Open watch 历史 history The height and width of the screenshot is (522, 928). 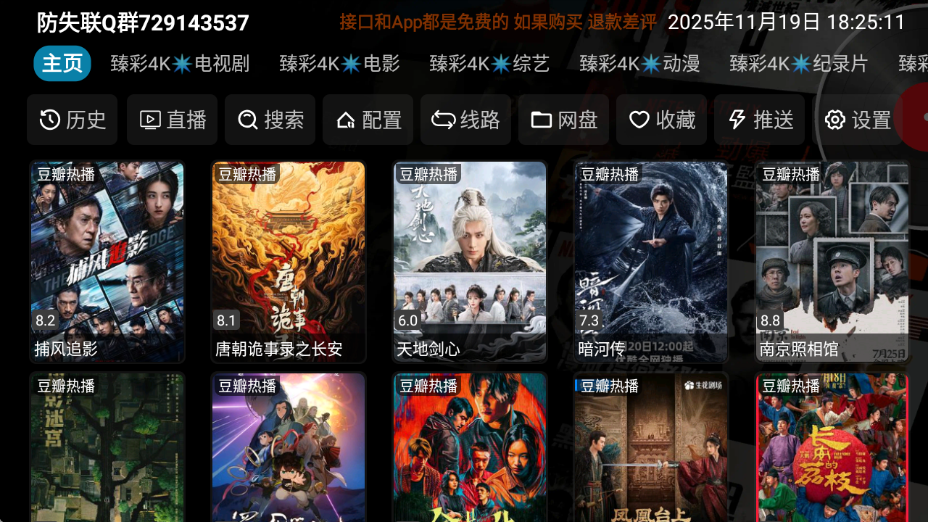72,120
